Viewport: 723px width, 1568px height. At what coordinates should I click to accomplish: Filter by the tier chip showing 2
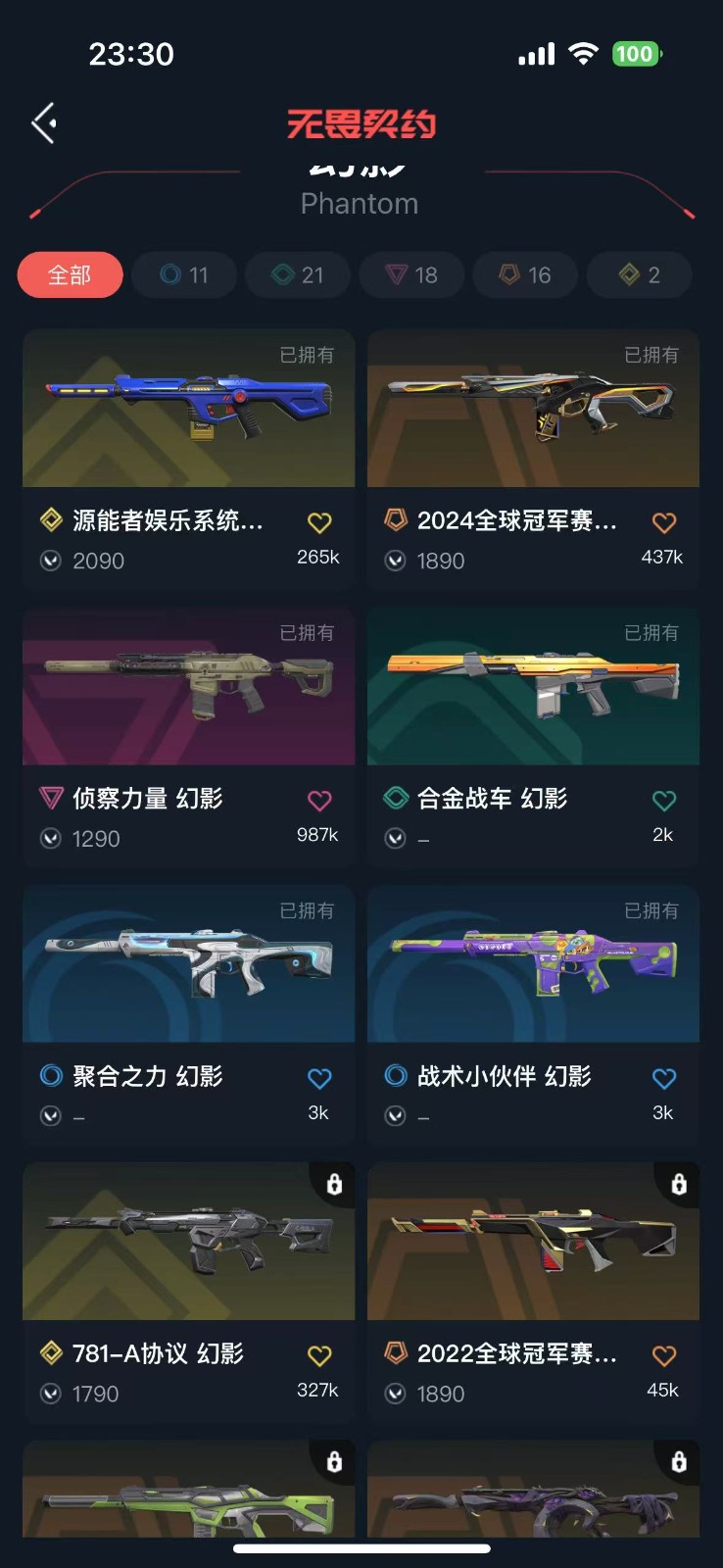pyautogui.click(x=639, y=275)
